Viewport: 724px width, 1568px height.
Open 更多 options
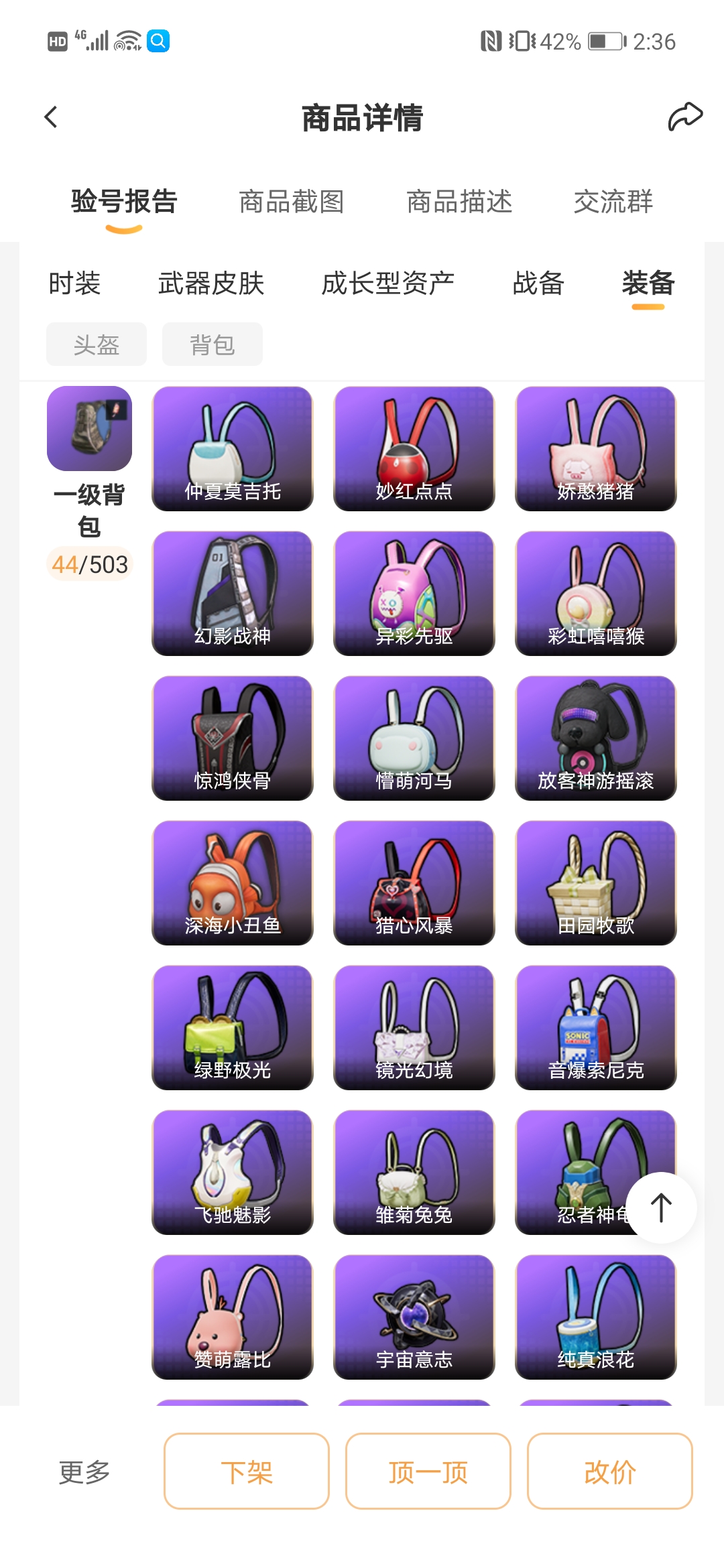[84, 1472]
